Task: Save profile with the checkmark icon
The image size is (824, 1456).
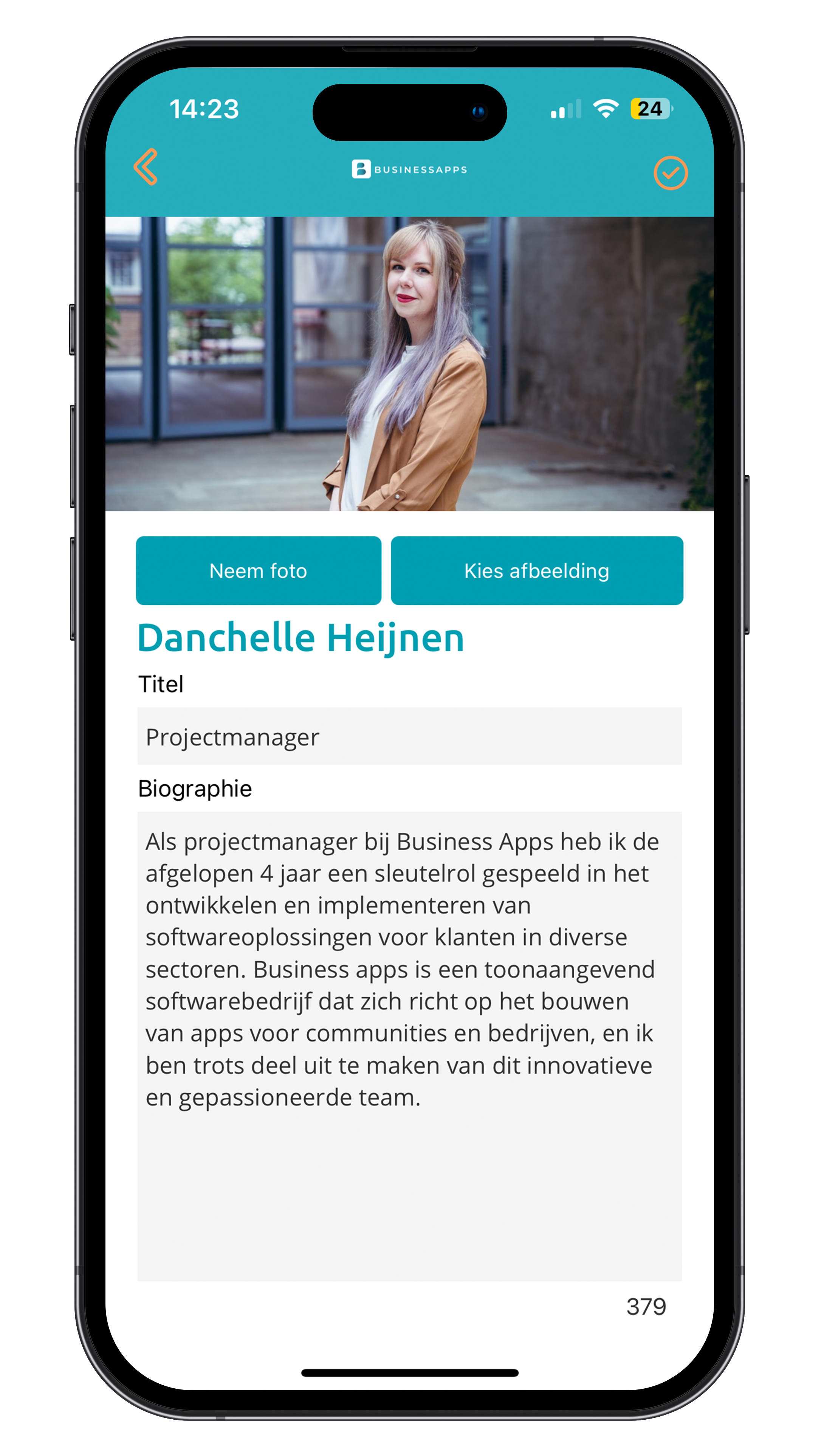Action: point(670,173)
